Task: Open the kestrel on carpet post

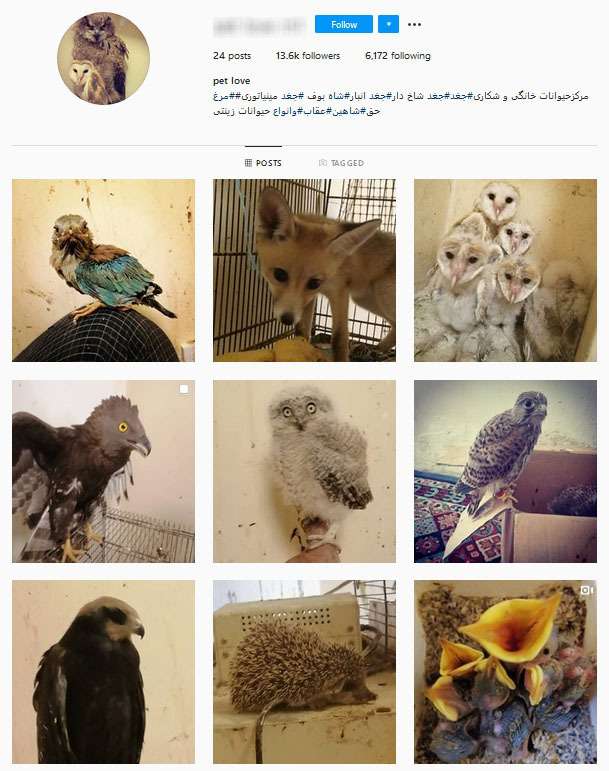Action: 505,471
